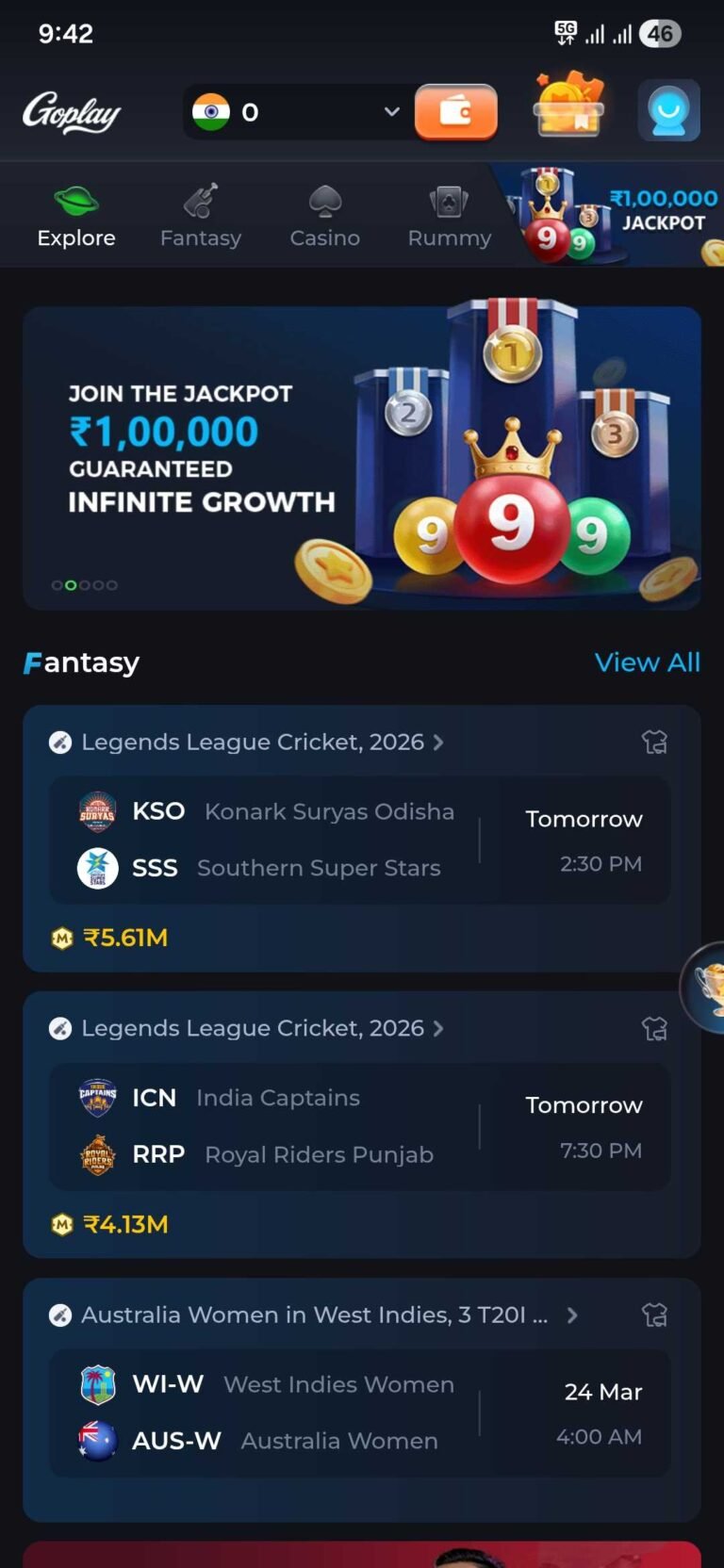Open Legends League Cricket via its chevron
The height and width of the screenshot is (1568, 724).
coord(438,743)
